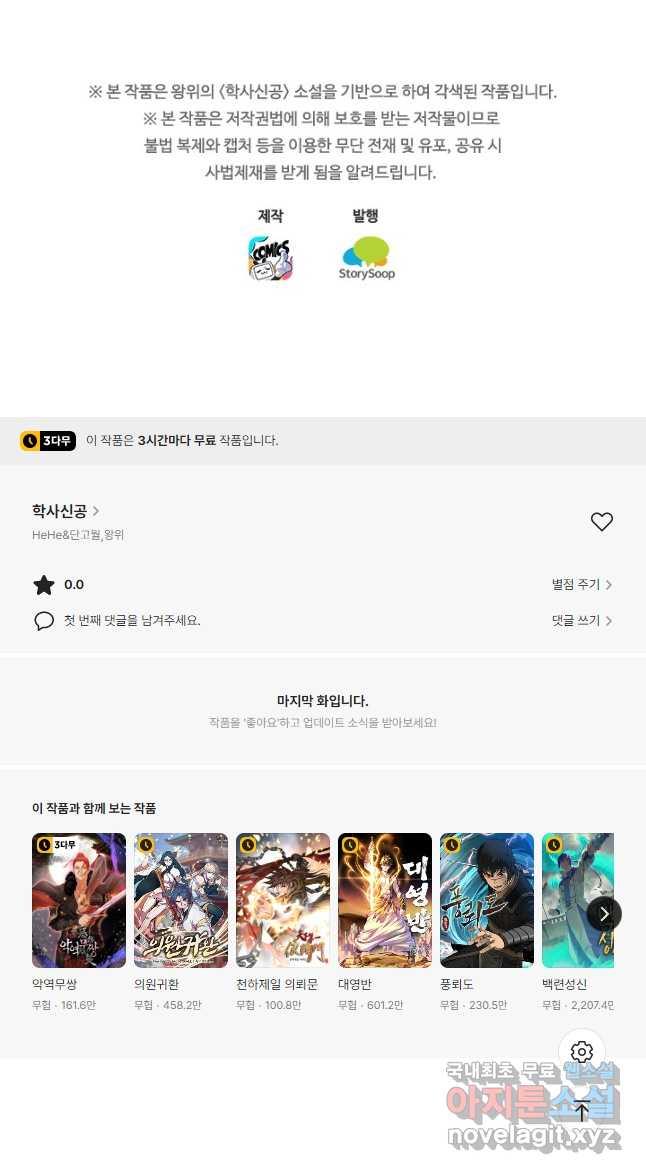Image resolution: width=646 pixels, height=1174 pixels.
Task: Open 댓글 쓰기 to write a comment
Action: point(581,621)
